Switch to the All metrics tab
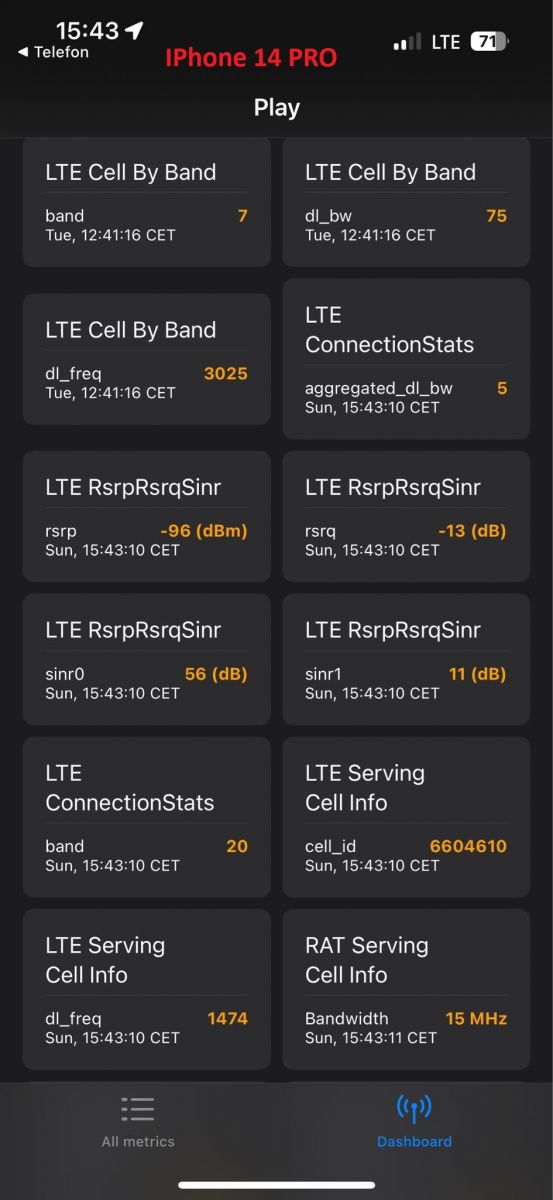This screenshot has height=1200, width=553. 138,1121
